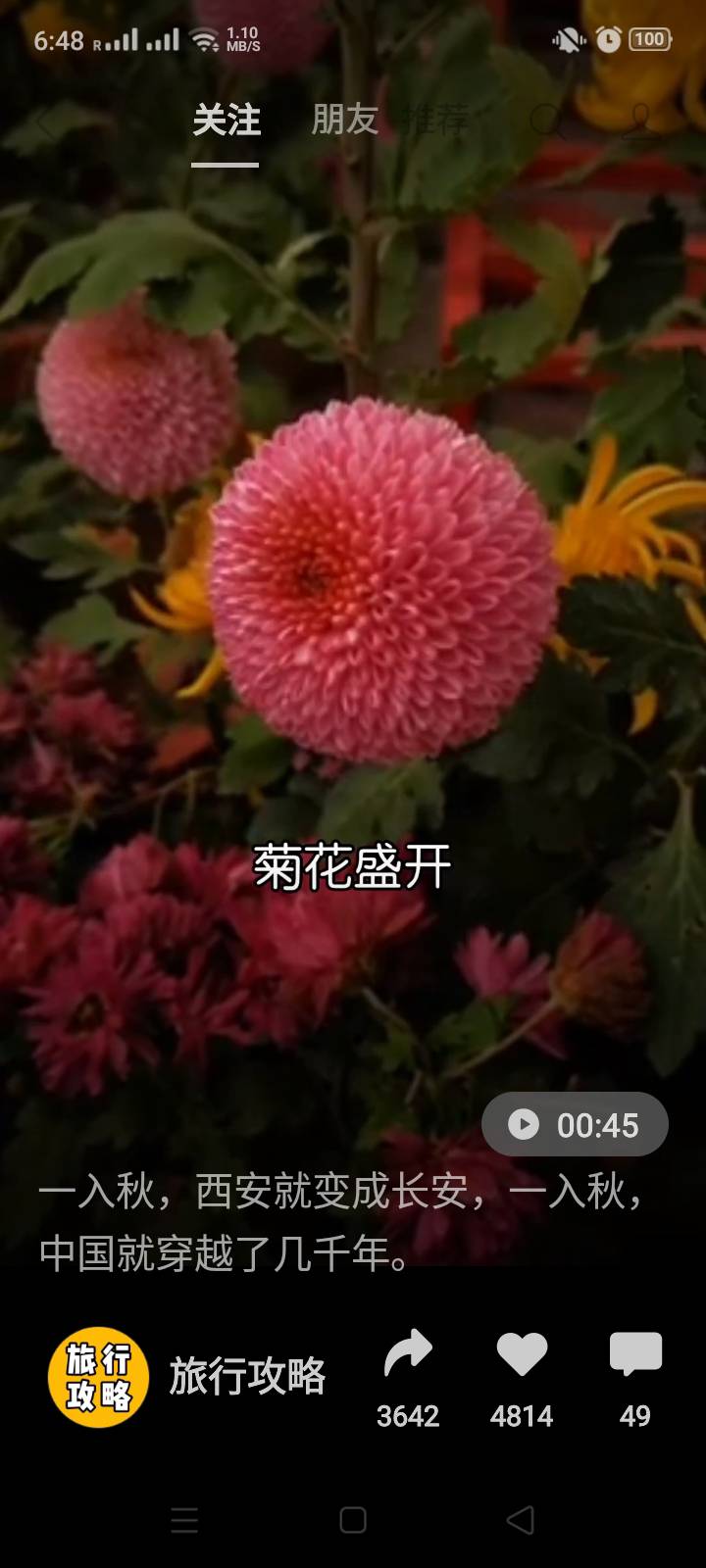Tap the back arrow at top left

click(46, 122)
